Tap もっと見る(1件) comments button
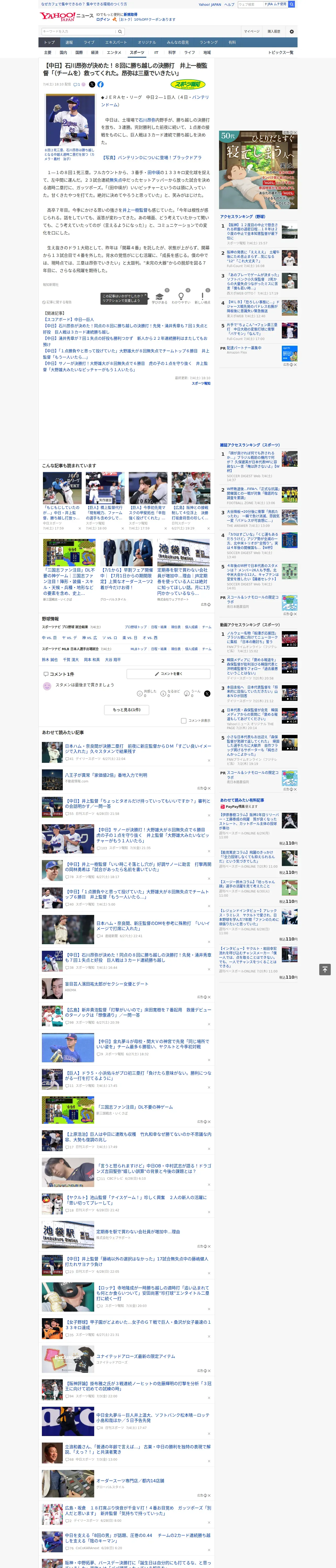Image resolution: width=336 pixels, height=1568 pixels. click(x=127, y=709)
